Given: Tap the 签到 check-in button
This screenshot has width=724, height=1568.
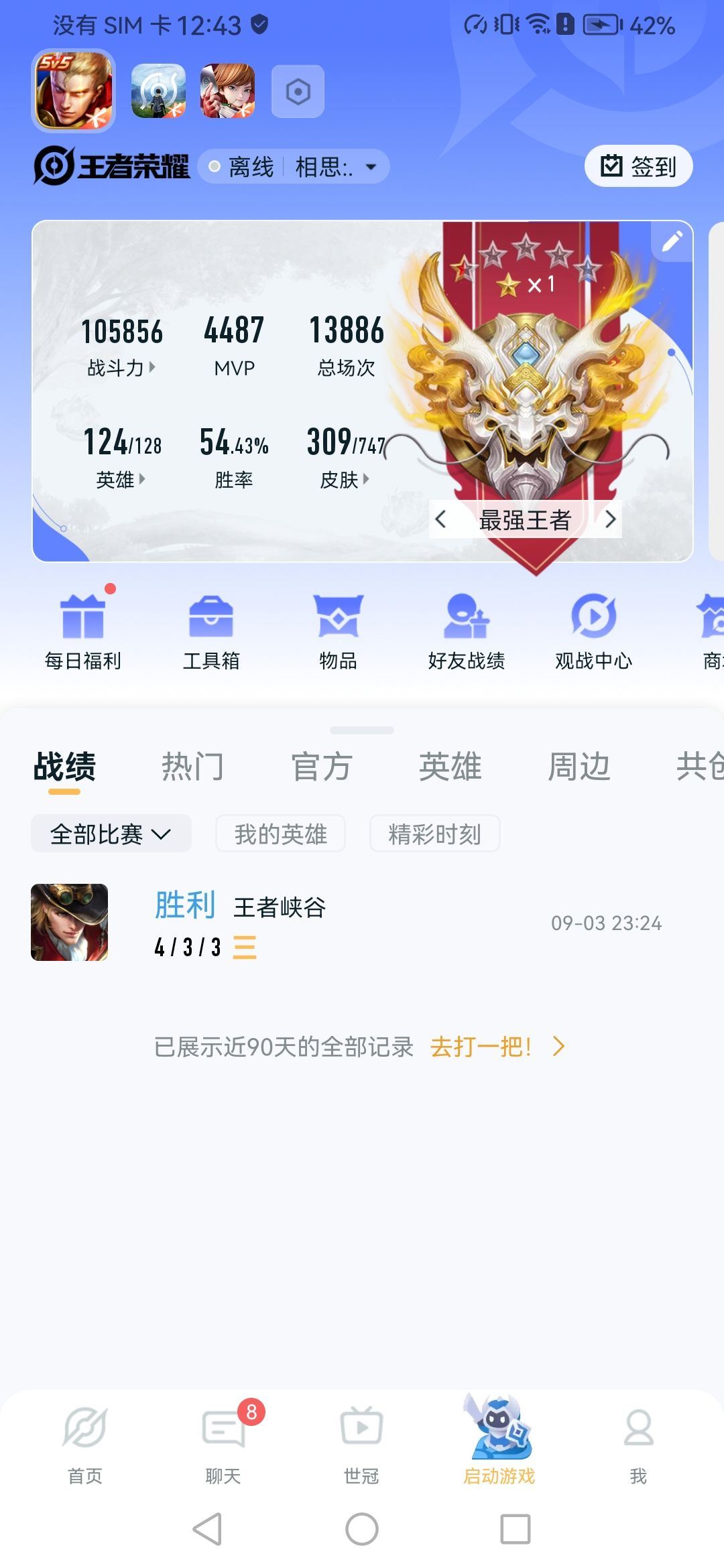Looking at the screenshot, I should [x=638, y=166].
